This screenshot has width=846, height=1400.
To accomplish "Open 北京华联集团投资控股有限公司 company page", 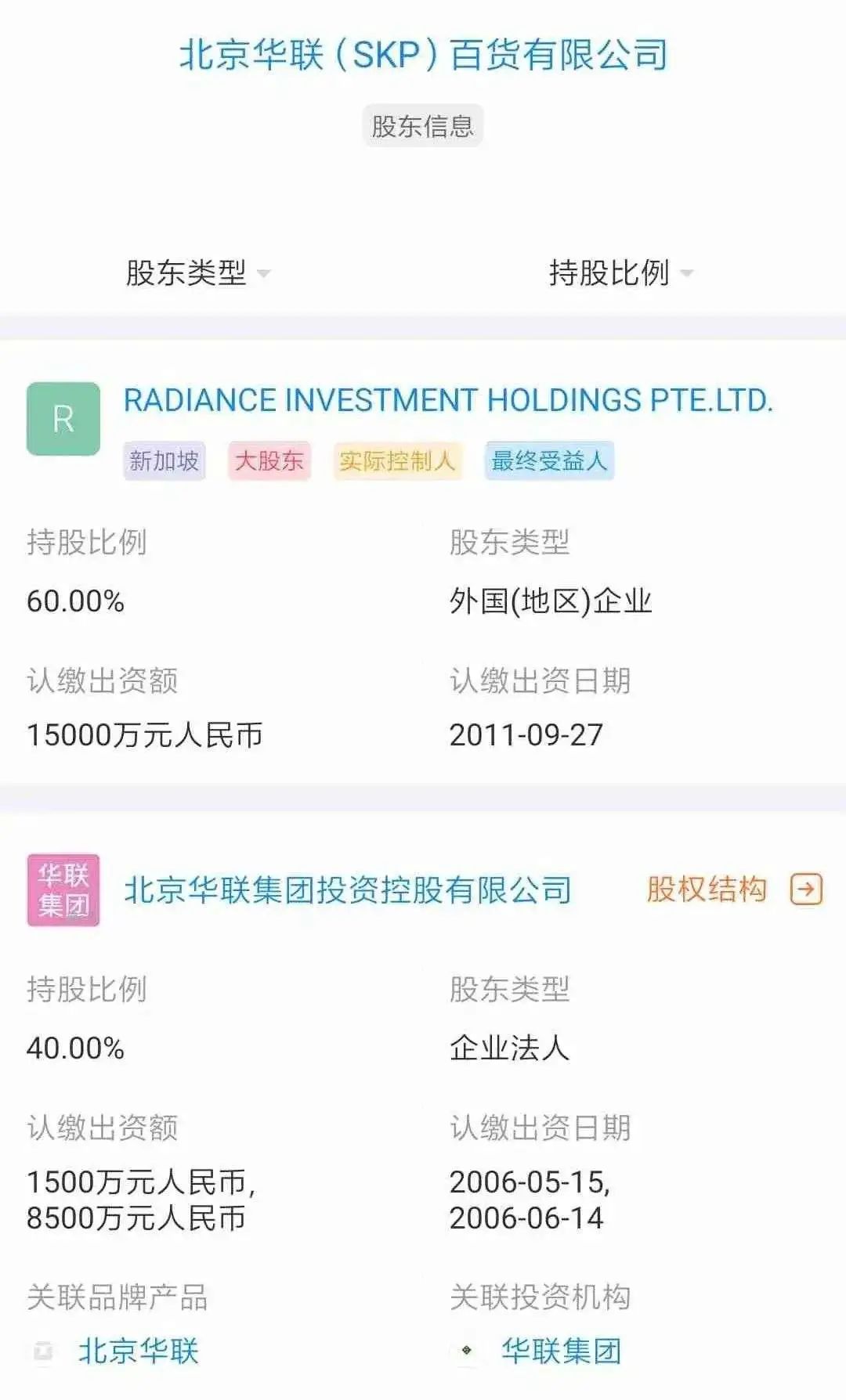I will tap(350, 889).
